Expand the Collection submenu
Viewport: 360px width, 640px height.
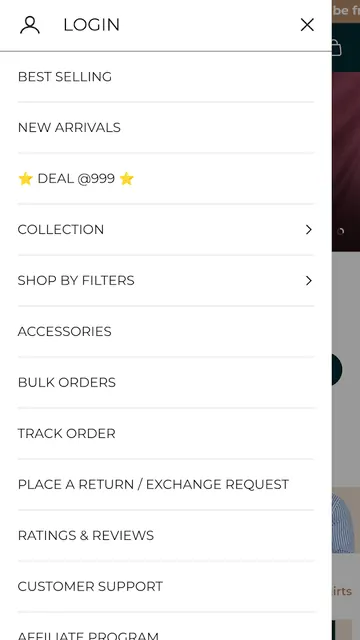click(166, 230)
